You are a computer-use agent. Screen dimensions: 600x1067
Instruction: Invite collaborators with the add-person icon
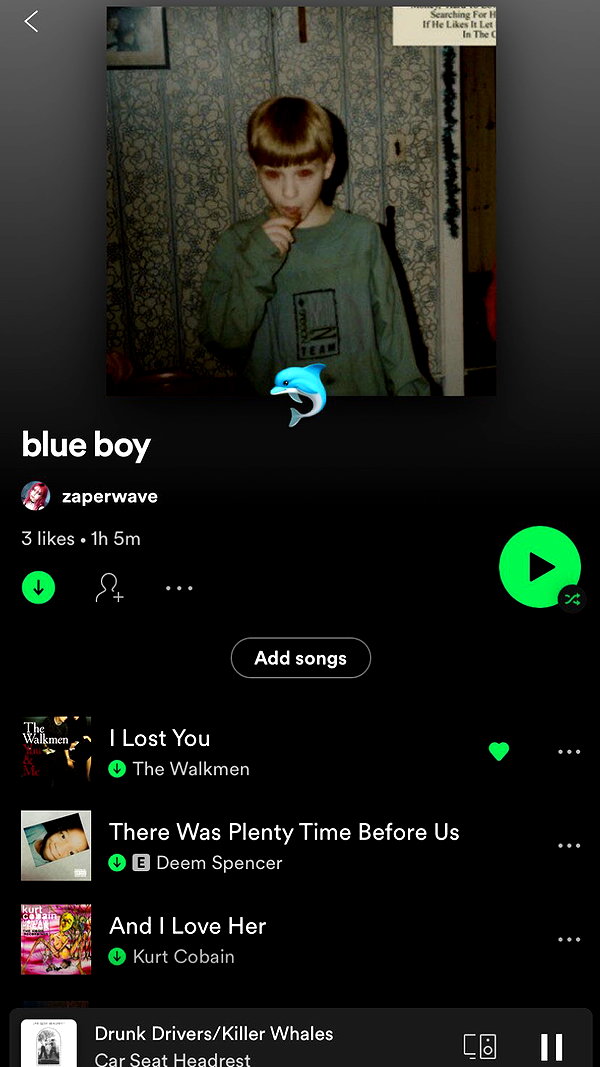point(109,587)
